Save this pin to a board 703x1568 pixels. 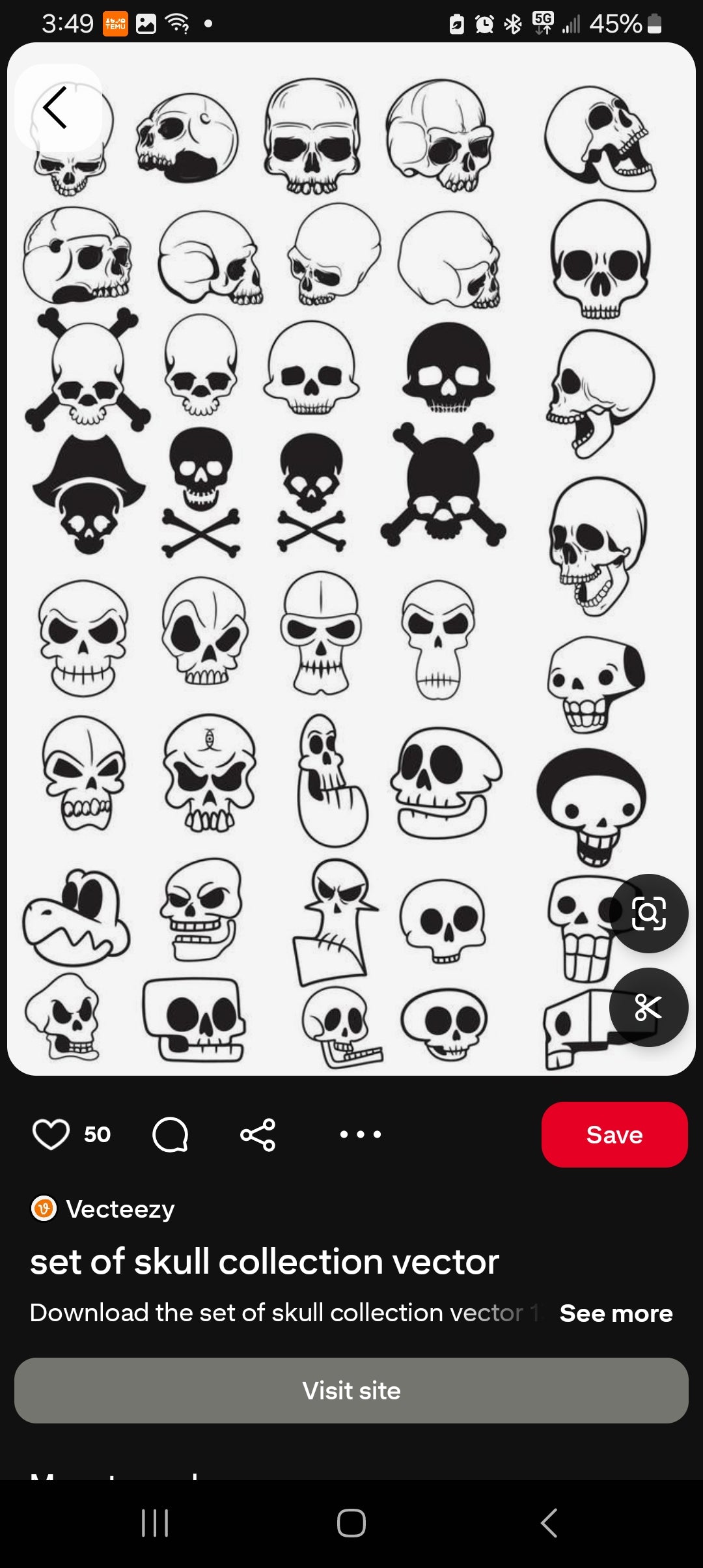[614, 1134]
